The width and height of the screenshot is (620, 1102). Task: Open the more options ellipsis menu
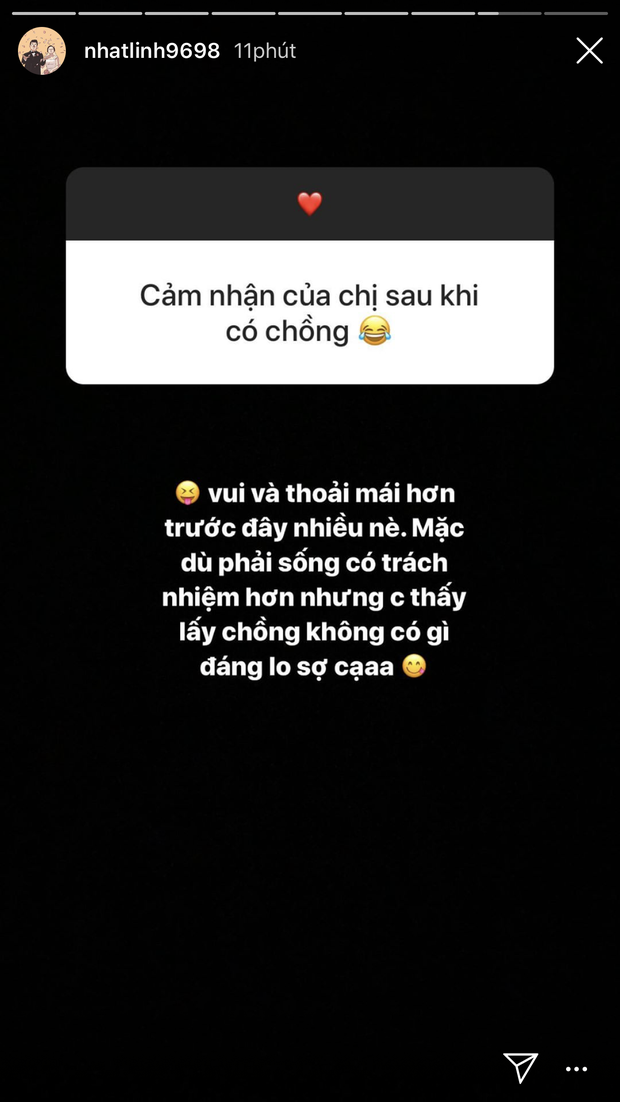point(576,1070)
